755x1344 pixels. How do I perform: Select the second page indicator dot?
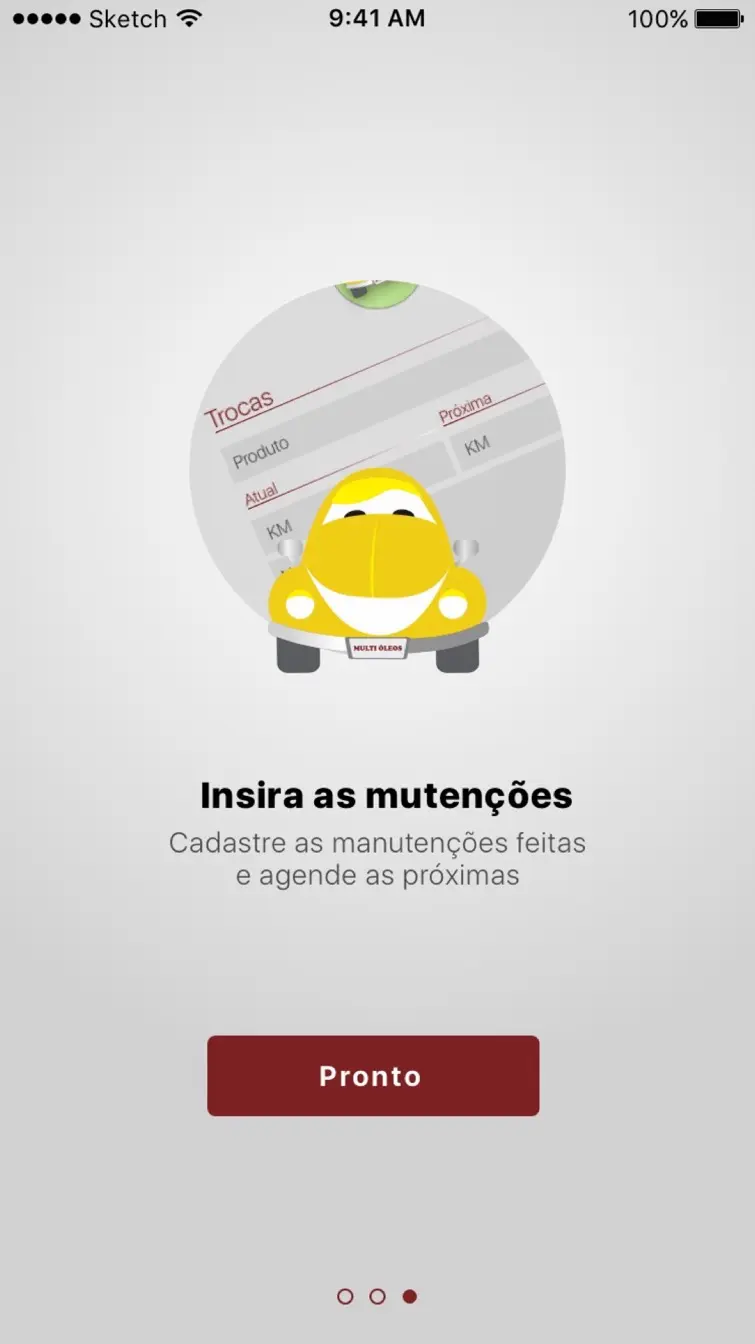(377, 1297)
